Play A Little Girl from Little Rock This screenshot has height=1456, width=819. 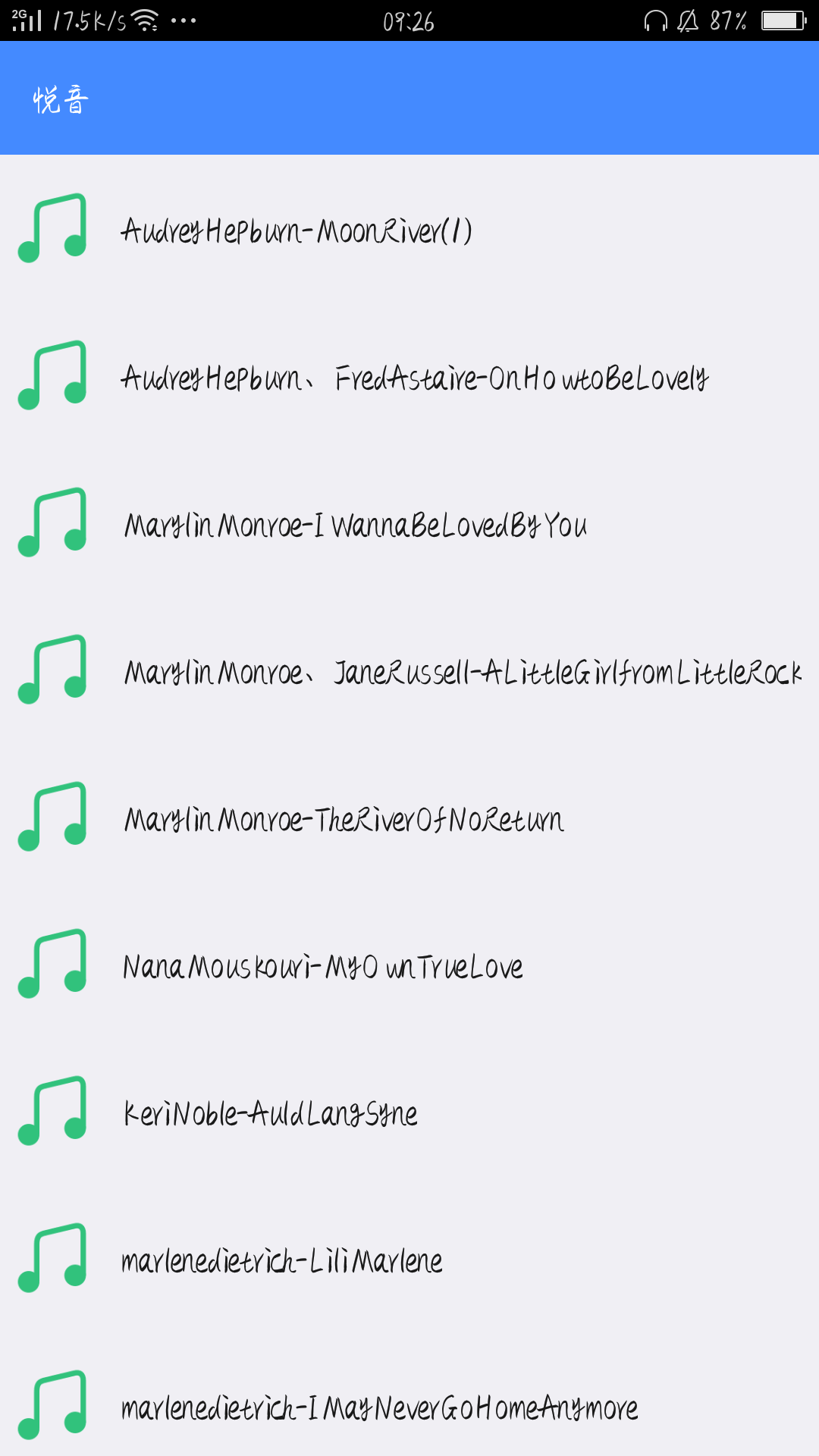click(x=409, y=670)
